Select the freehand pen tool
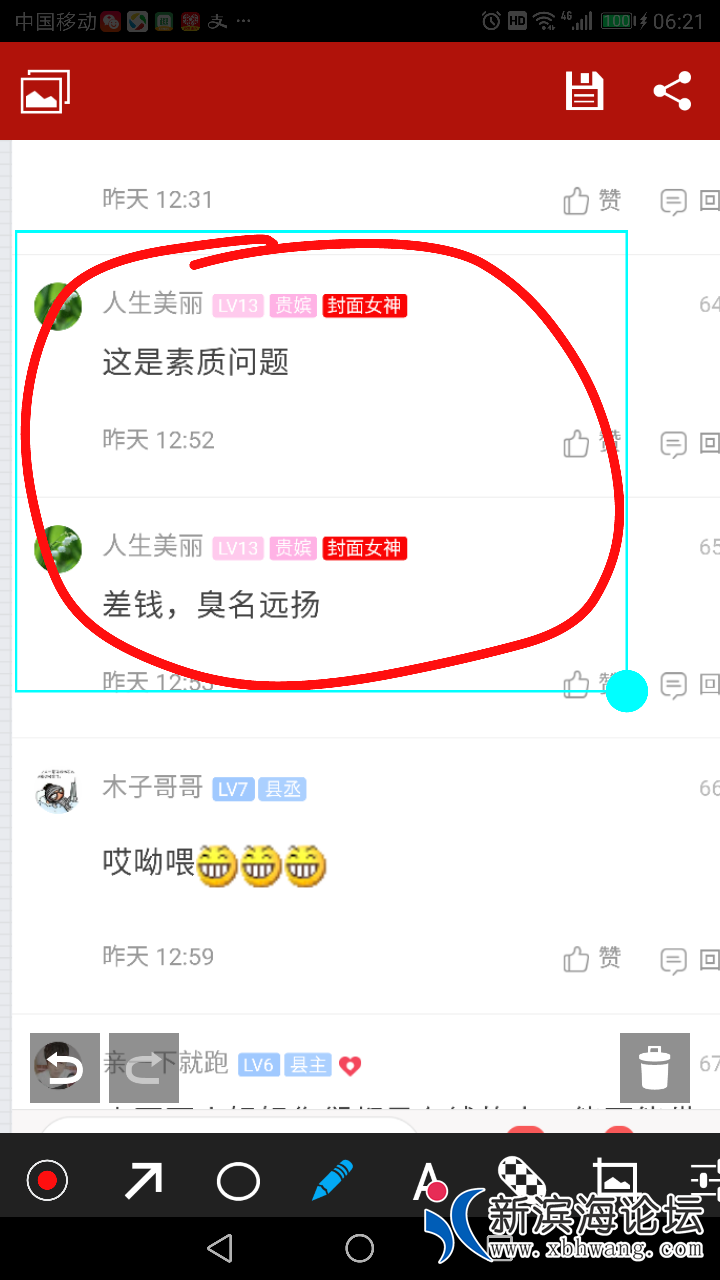 [x=333, y=1181]
